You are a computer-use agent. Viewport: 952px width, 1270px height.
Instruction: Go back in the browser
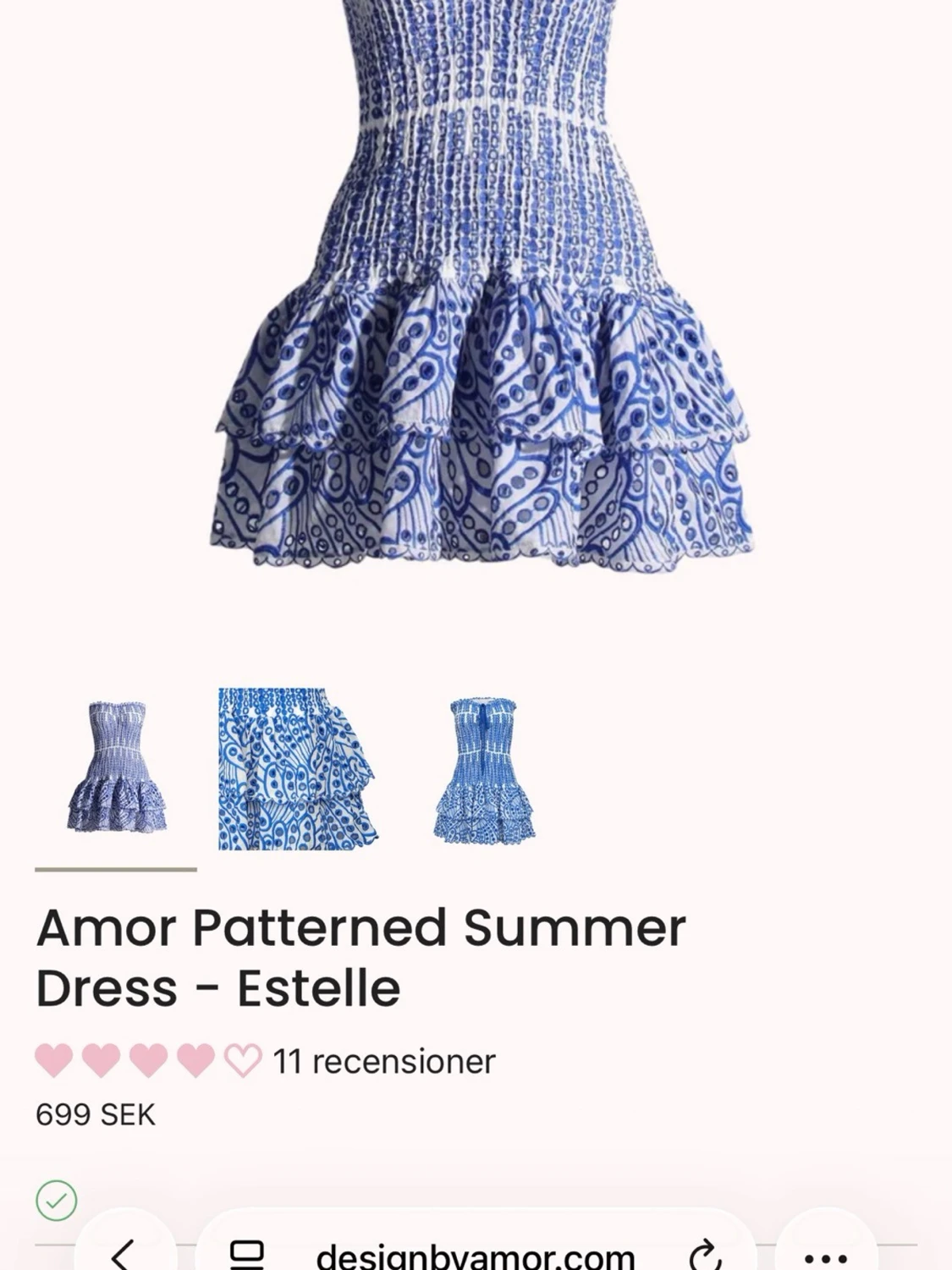coord(124,1253)
